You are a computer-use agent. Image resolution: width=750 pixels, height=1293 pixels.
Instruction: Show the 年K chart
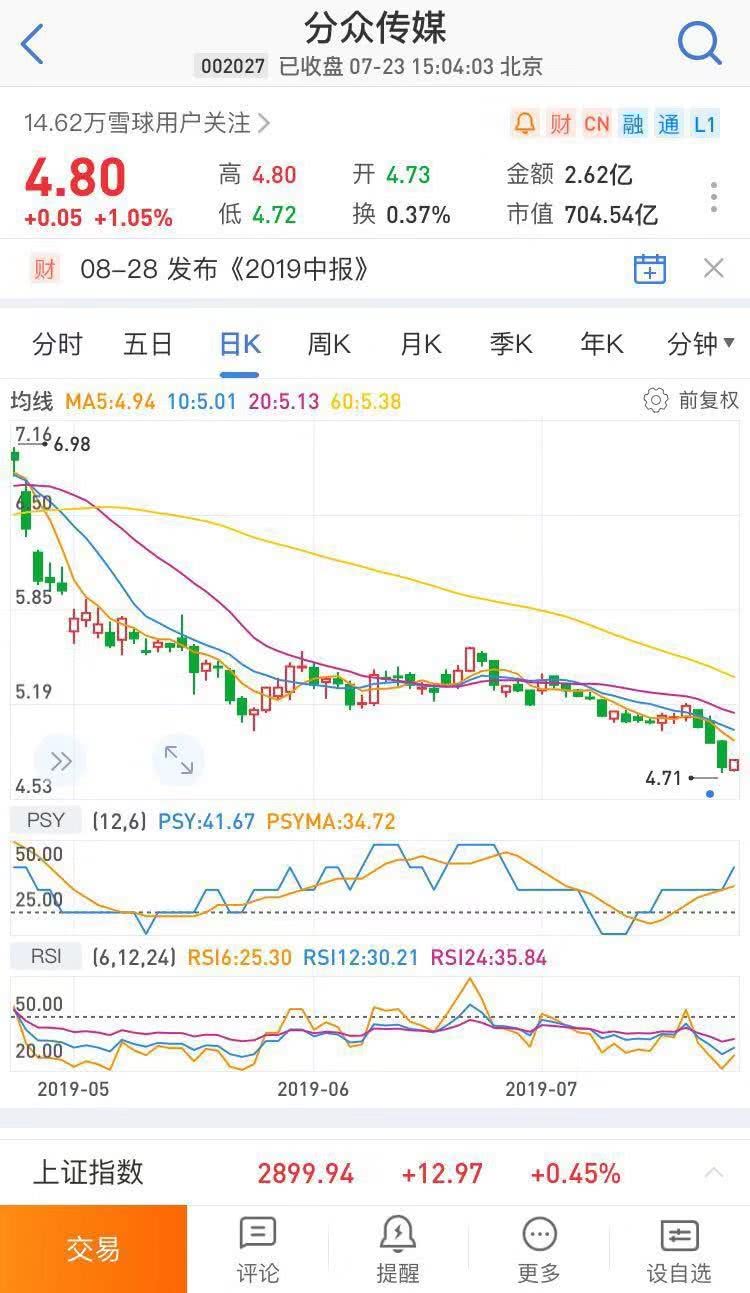point(601,345)
